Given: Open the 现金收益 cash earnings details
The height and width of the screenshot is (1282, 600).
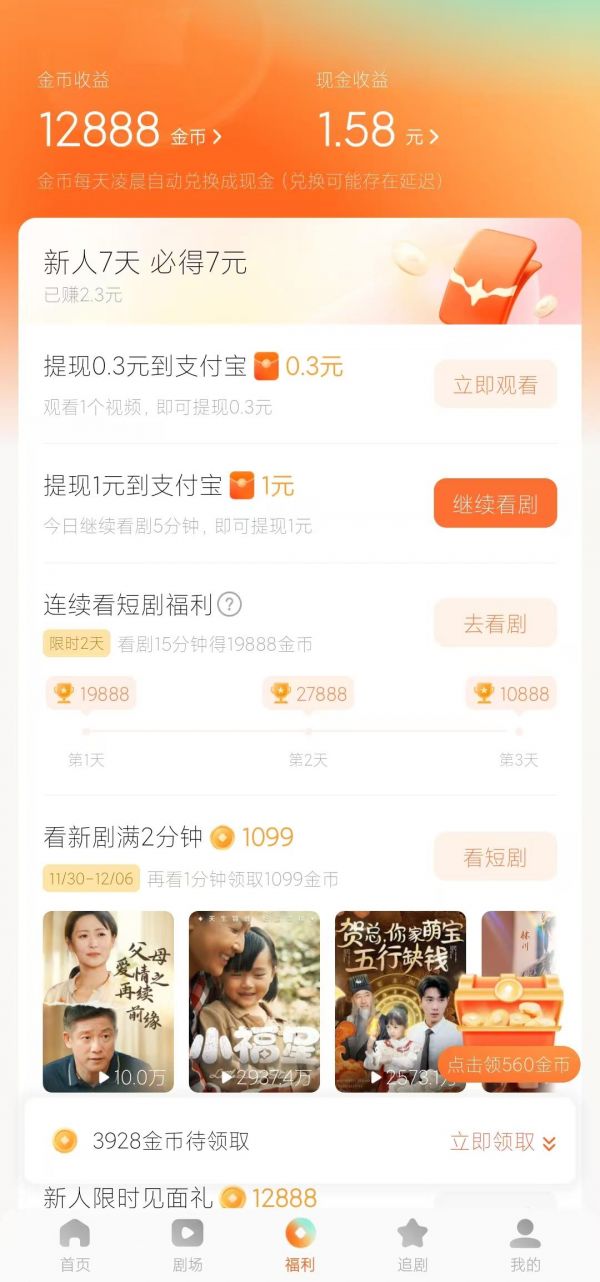Looking at the screenshot, I should (378, 131).
